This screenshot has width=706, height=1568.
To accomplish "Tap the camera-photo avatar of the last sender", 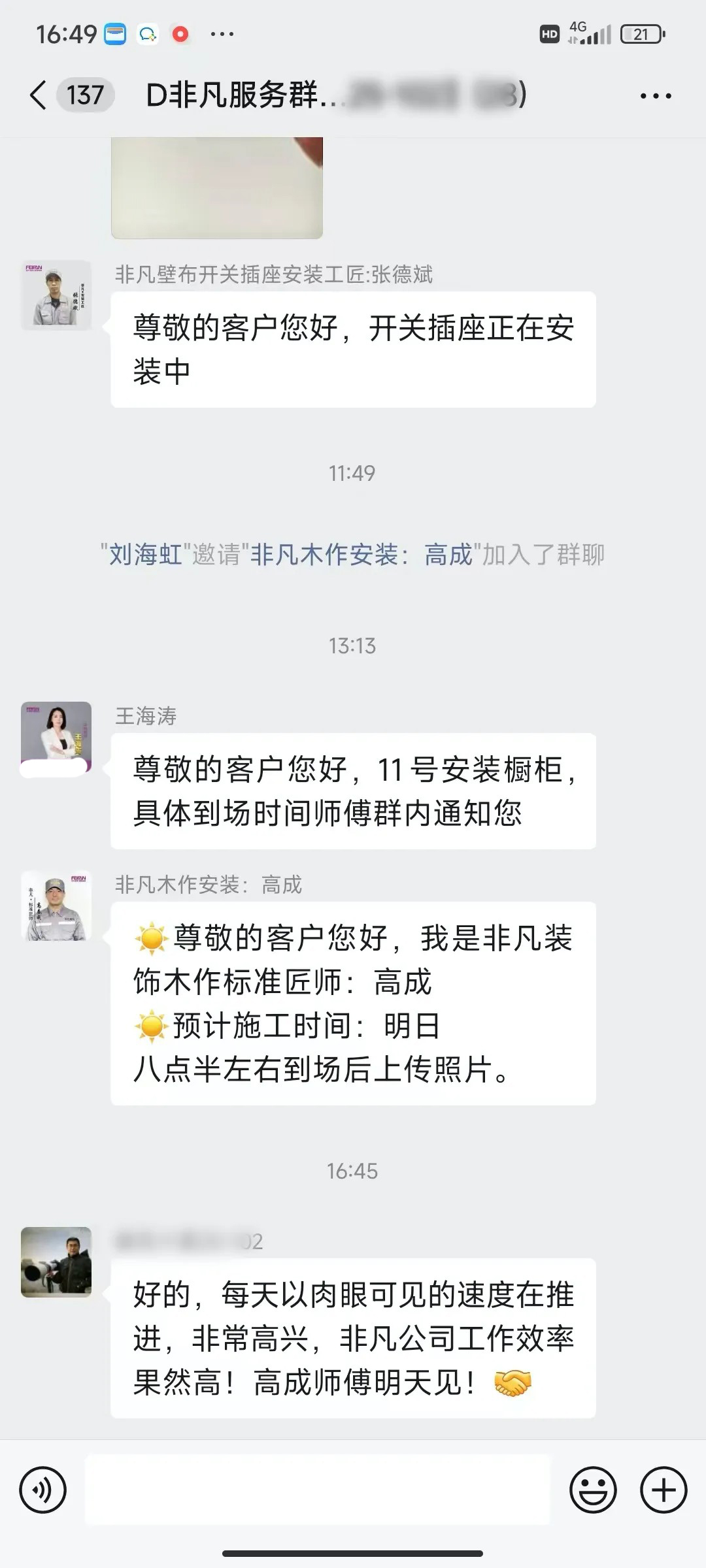I will click(57, 1262).
